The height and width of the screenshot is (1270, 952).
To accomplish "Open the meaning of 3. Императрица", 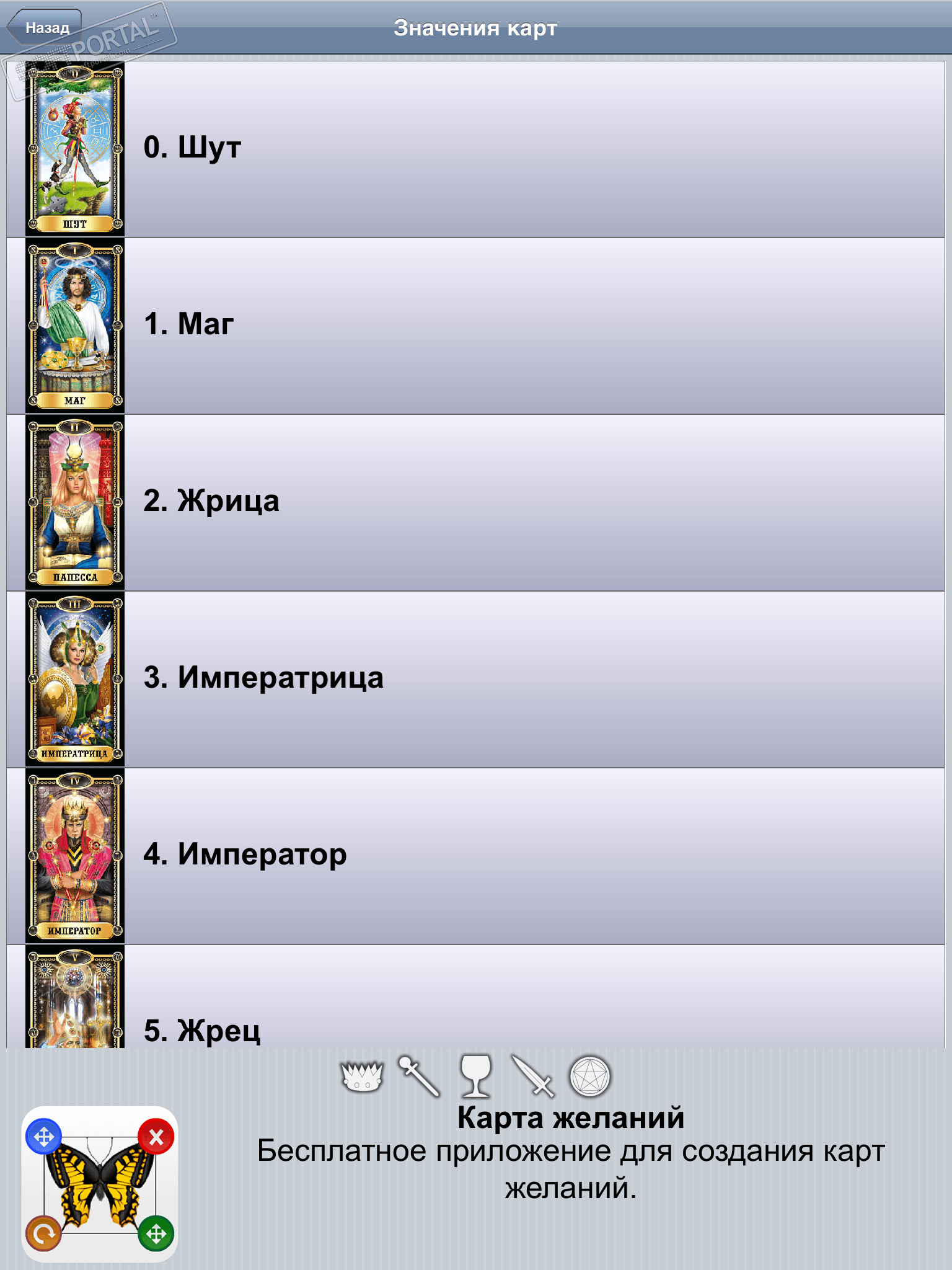I will (475, 679).
